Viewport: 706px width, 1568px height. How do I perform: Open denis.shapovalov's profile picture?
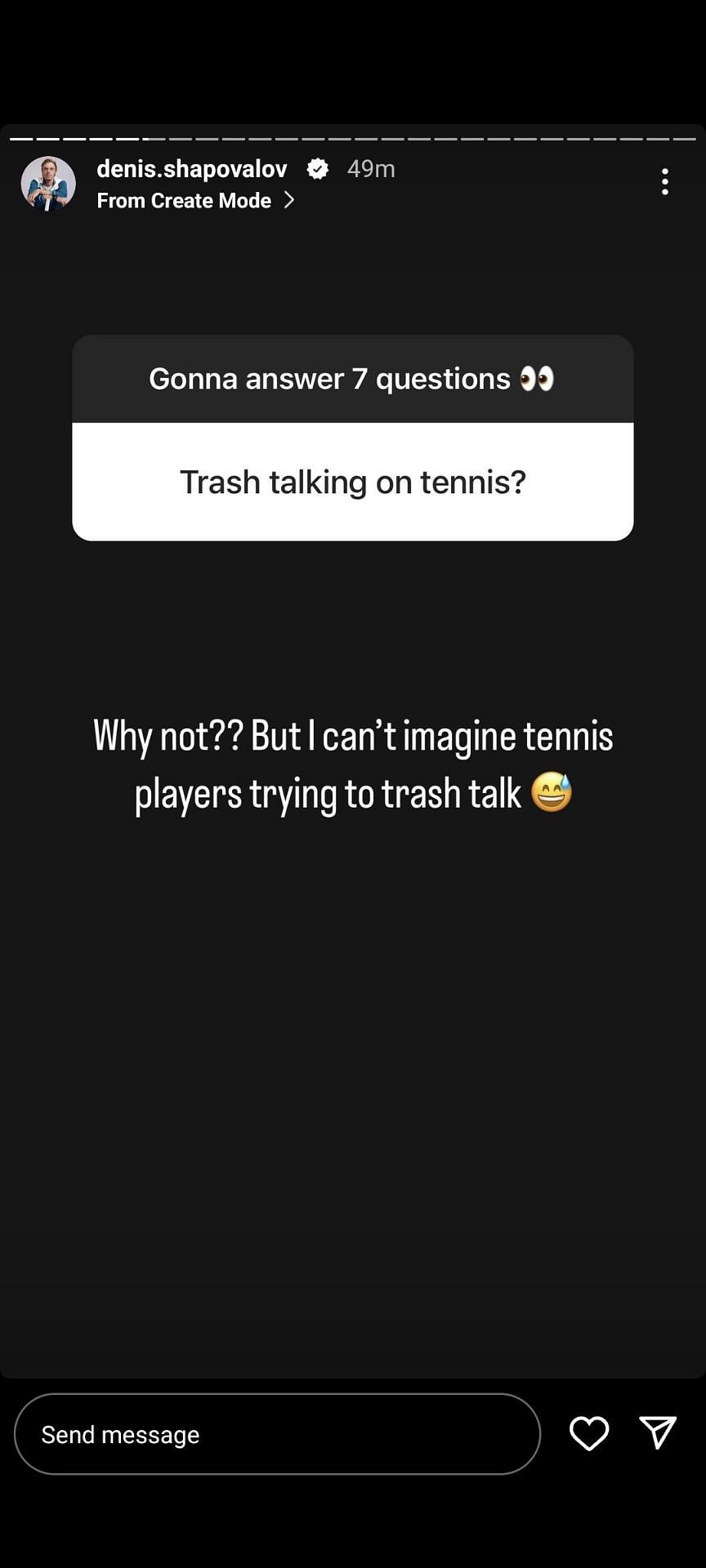[48, 184]
